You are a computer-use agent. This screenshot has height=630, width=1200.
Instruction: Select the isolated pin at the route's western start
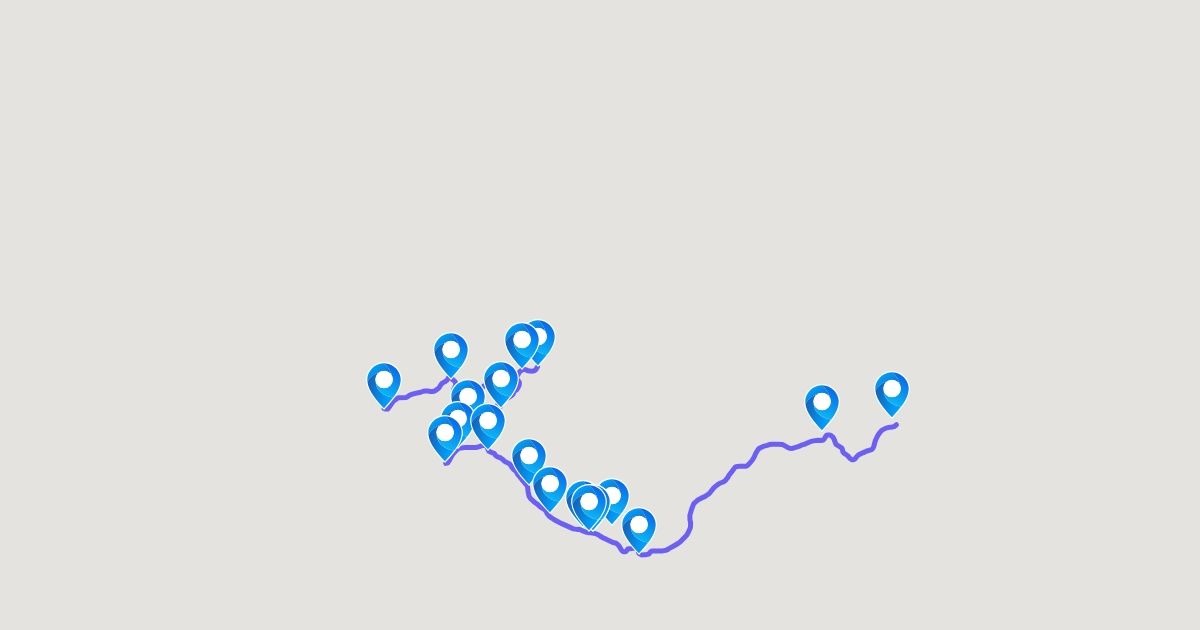click(384, 383)
